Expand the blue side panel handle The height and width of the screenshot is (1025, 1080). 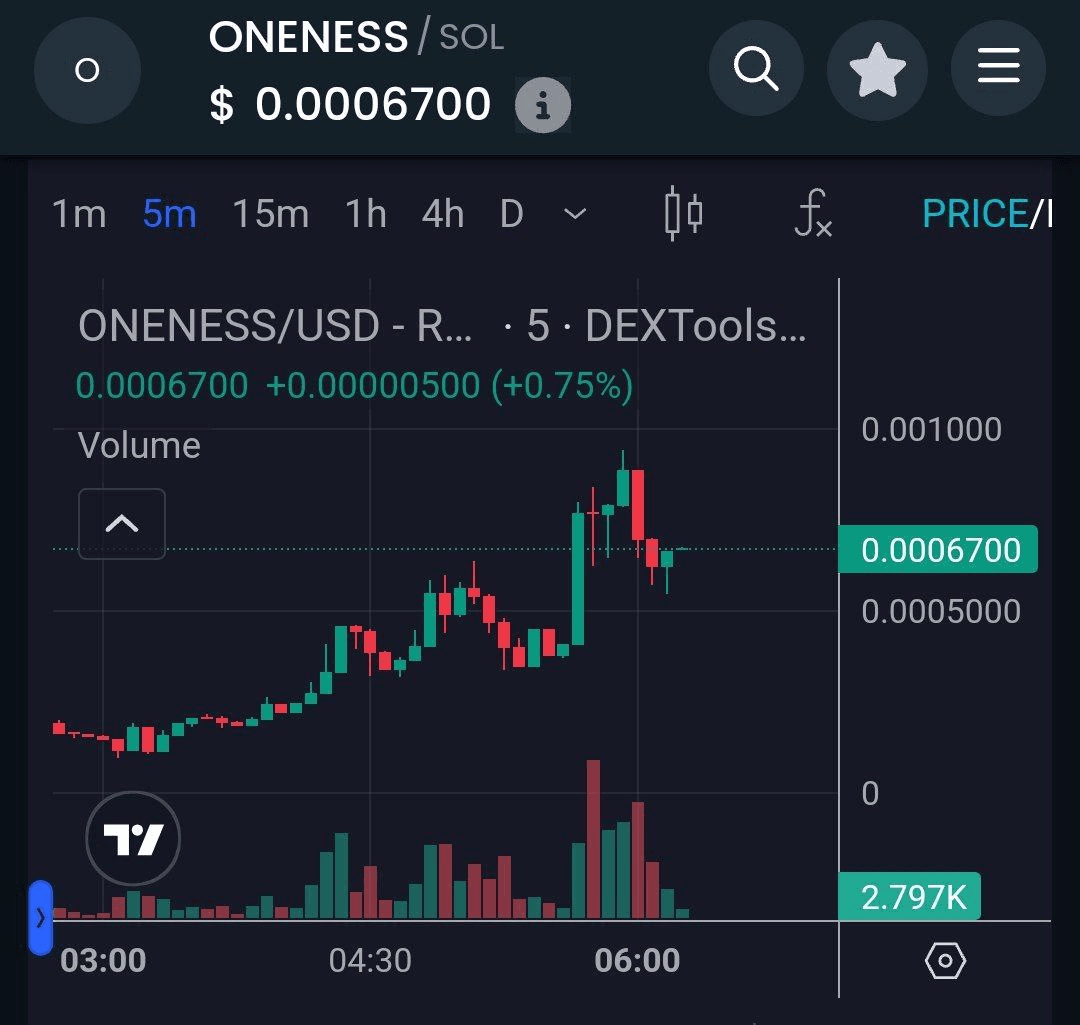point(40,917)
